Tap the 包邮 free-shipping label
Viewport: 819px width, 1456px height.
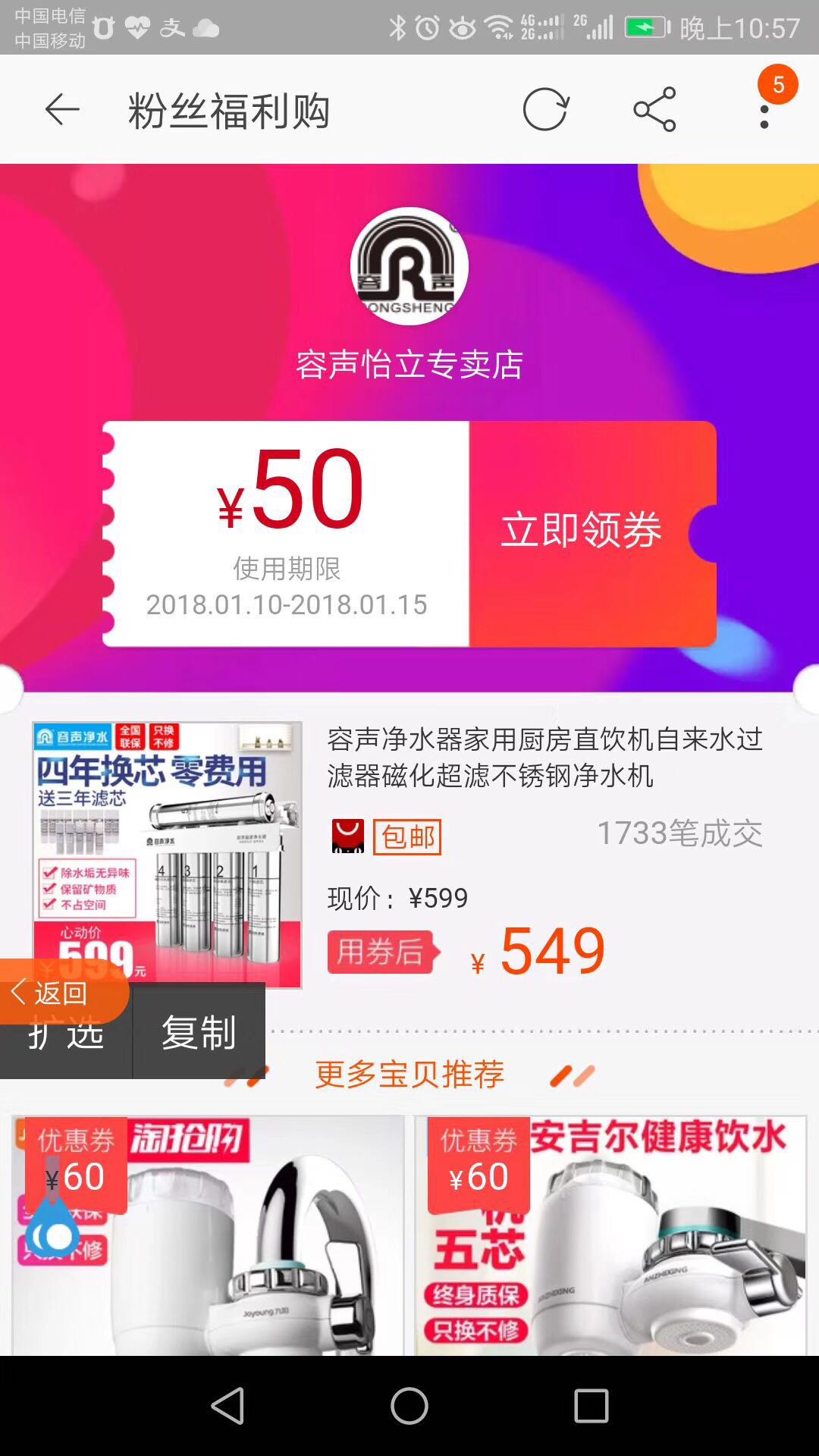[406, 837]
